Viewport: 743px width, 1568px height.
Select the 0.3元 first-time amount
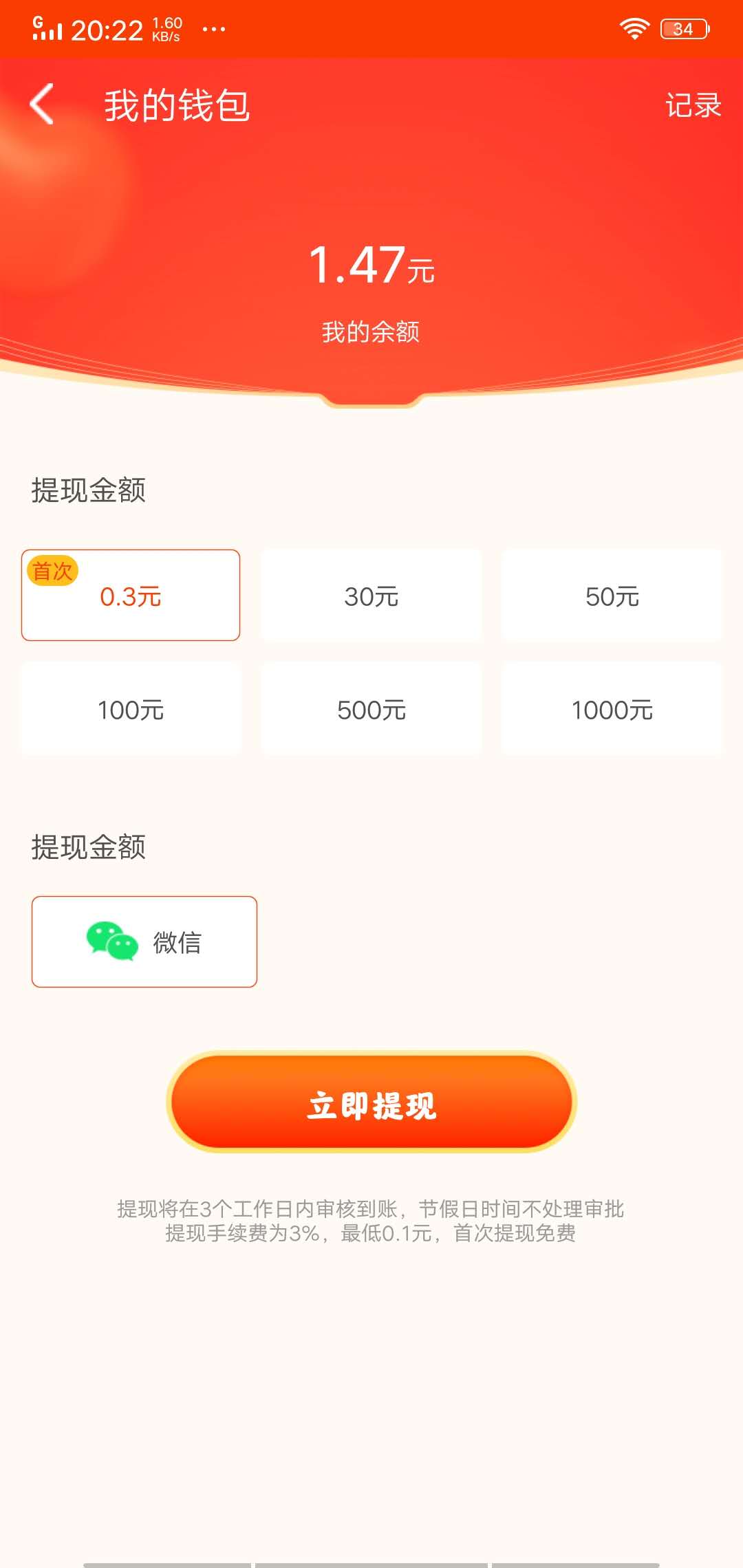click(x=131, y=597)
